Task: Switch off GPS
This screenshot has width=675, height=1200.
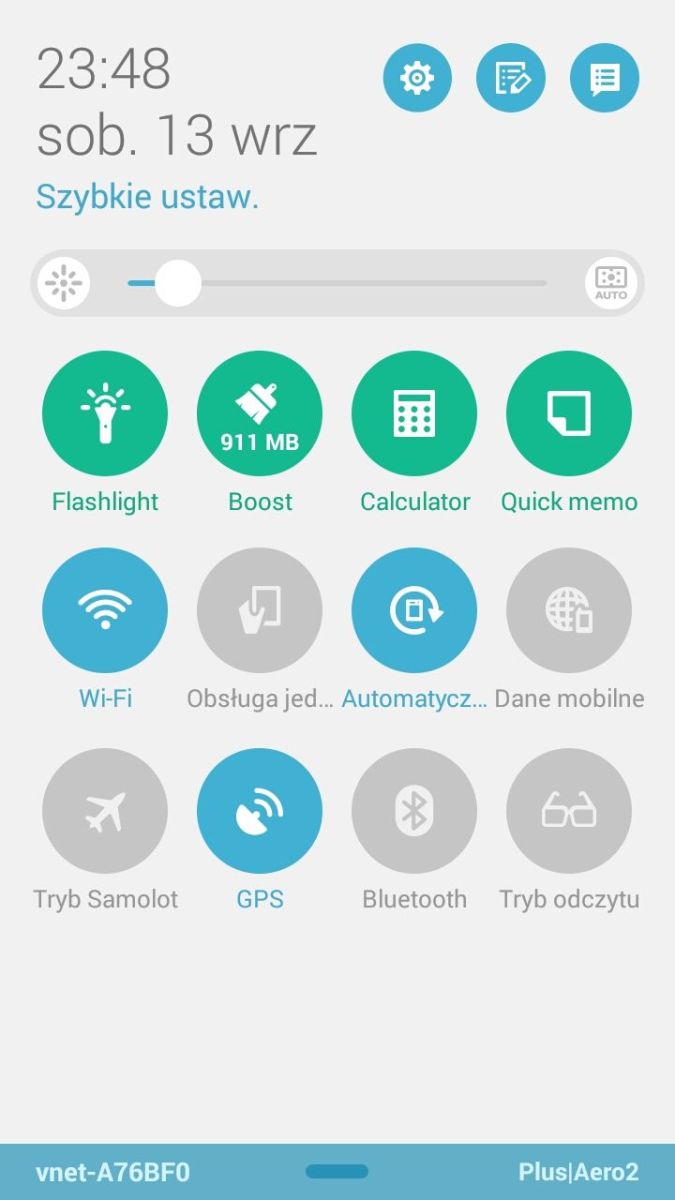Action: point(260,811)
